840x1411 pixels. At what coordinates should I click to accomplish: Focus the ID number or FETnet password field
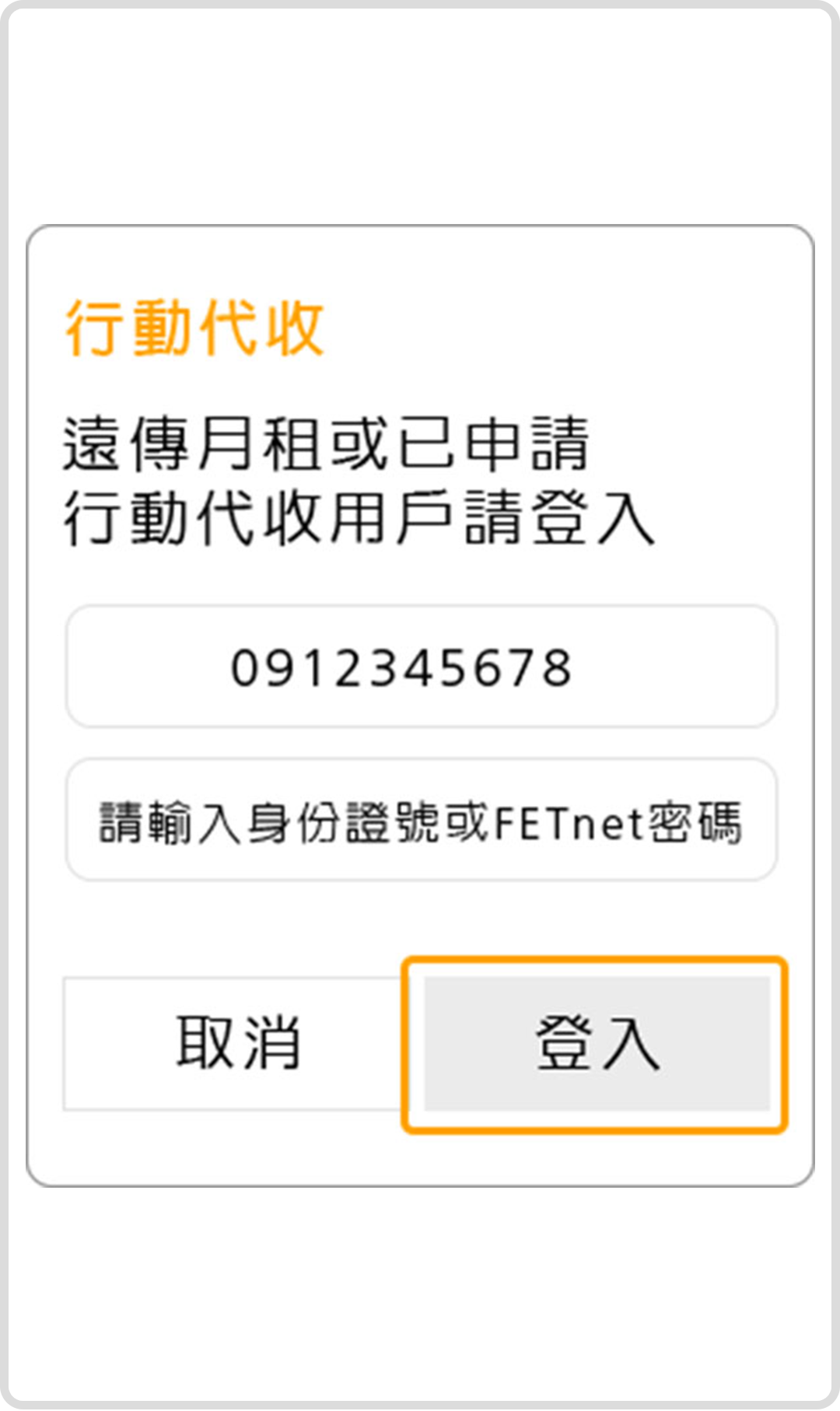pos(421,820)
